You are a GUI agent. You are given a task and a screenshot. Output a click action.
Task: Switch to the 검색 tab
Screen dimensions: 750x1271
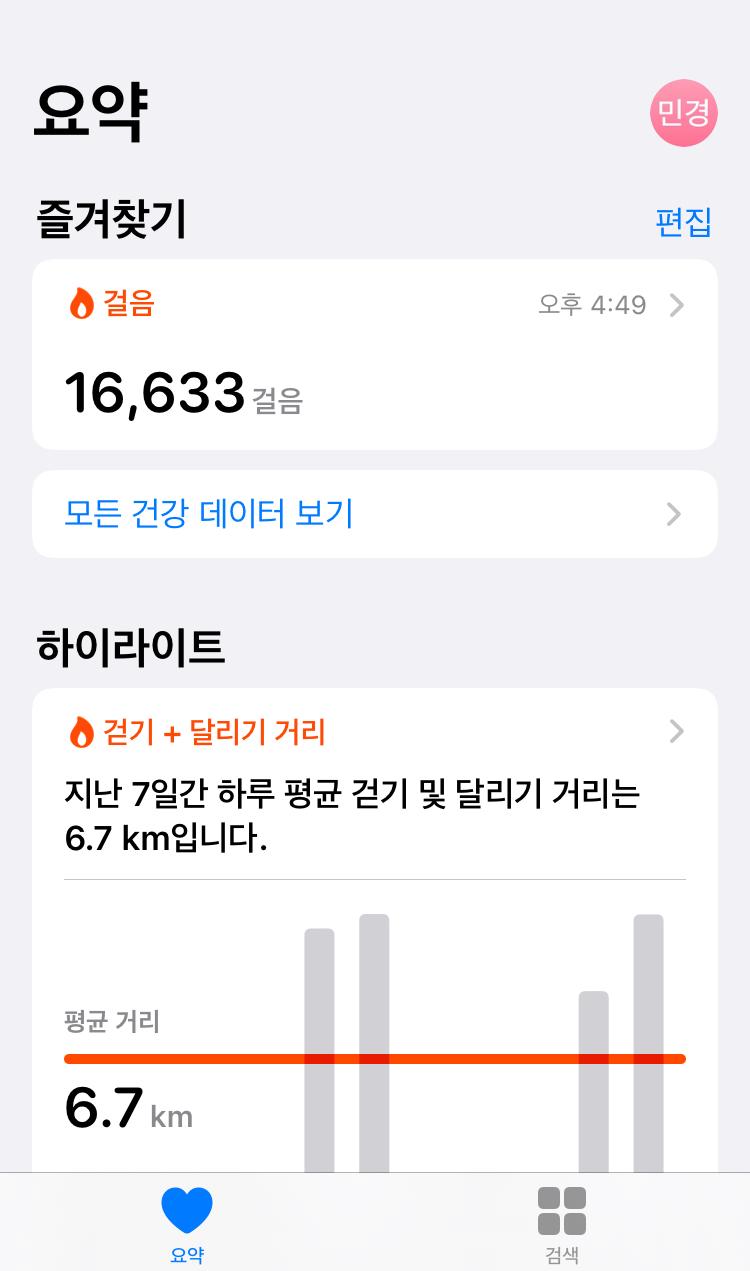(x=562, y=1223)
